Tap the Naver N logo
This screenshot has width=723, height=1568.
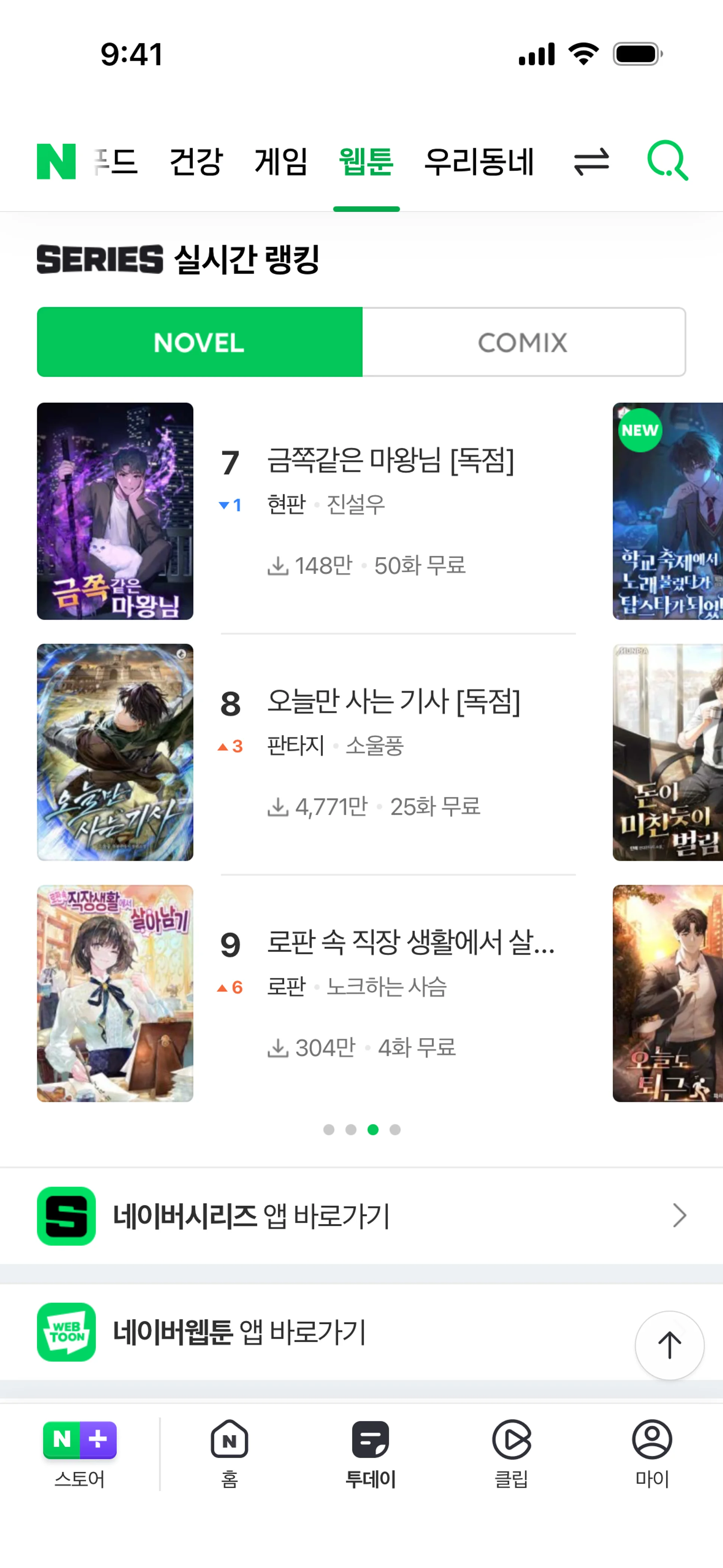click(x=56, y=162)
